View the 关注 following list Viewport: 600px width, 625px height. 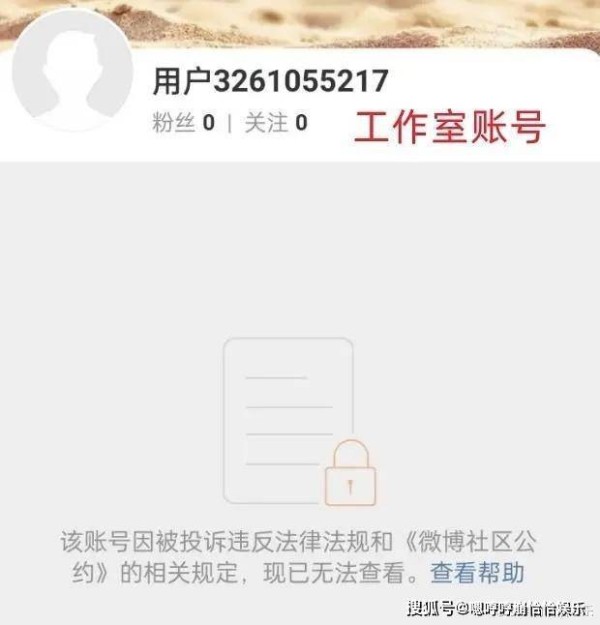click(x=276, y=124)
